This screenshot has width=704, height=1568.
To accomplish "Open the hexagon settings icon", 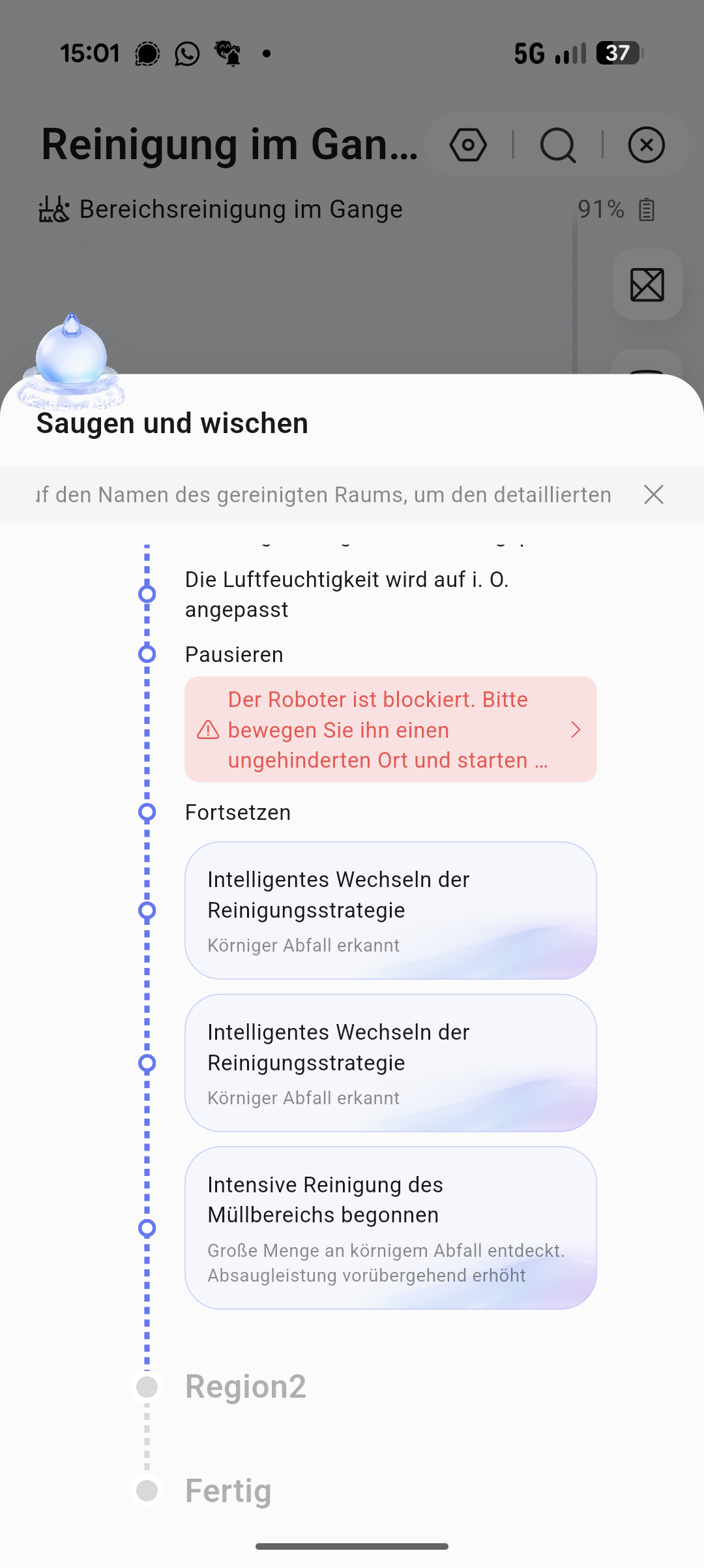I will (x=468, y=145).
